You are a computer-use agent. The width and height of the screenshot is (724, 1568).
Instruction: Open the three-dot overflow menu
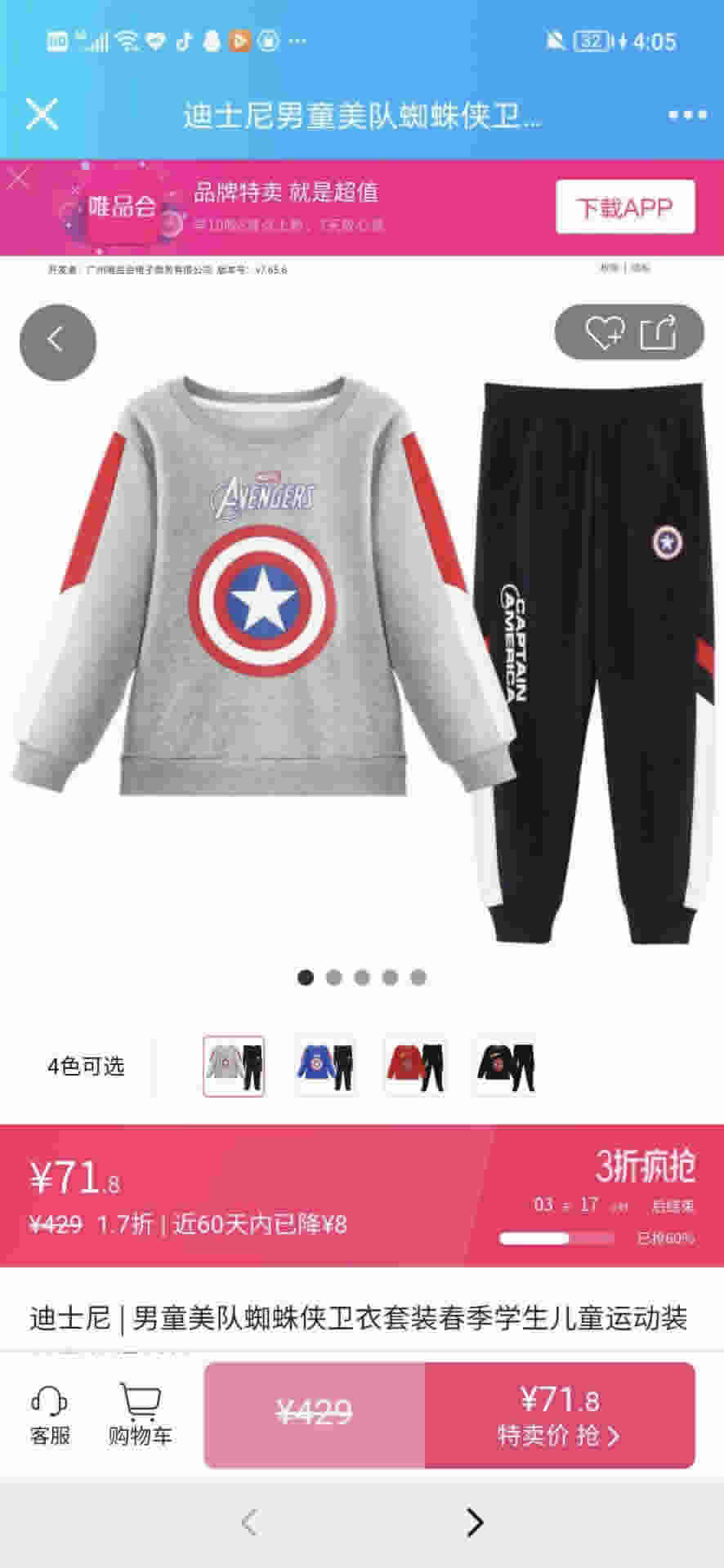[x=686, y=115]
